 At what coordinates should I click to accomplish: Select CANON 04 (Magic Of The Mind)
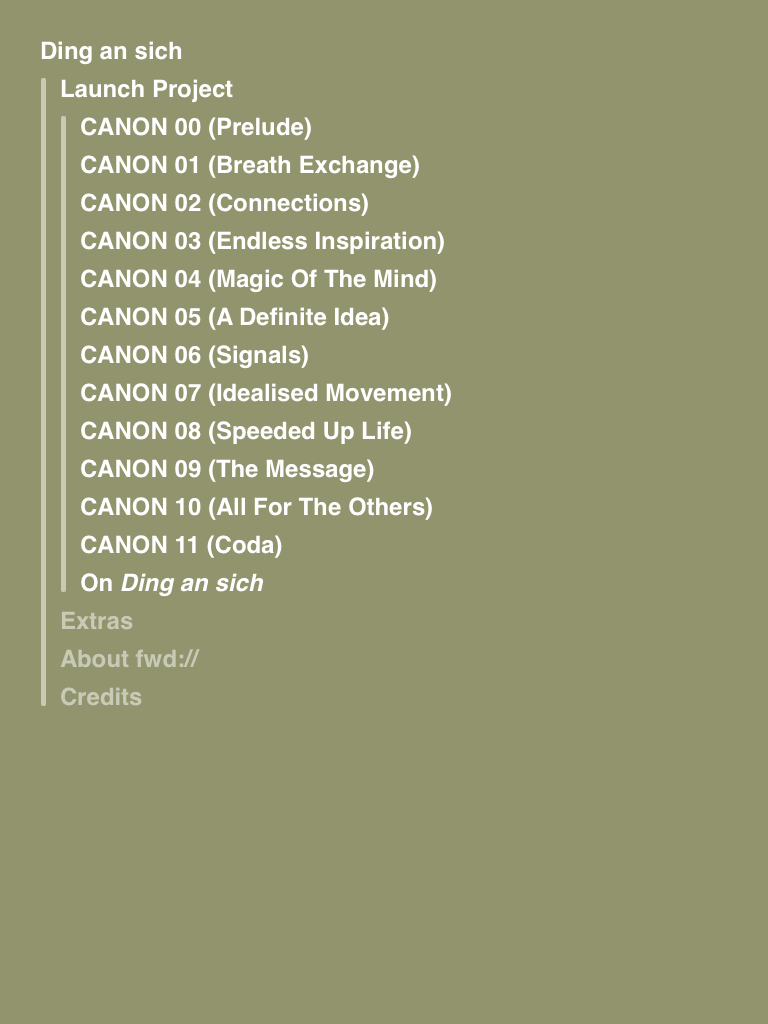pyautogui.click(x=258, y=279)
